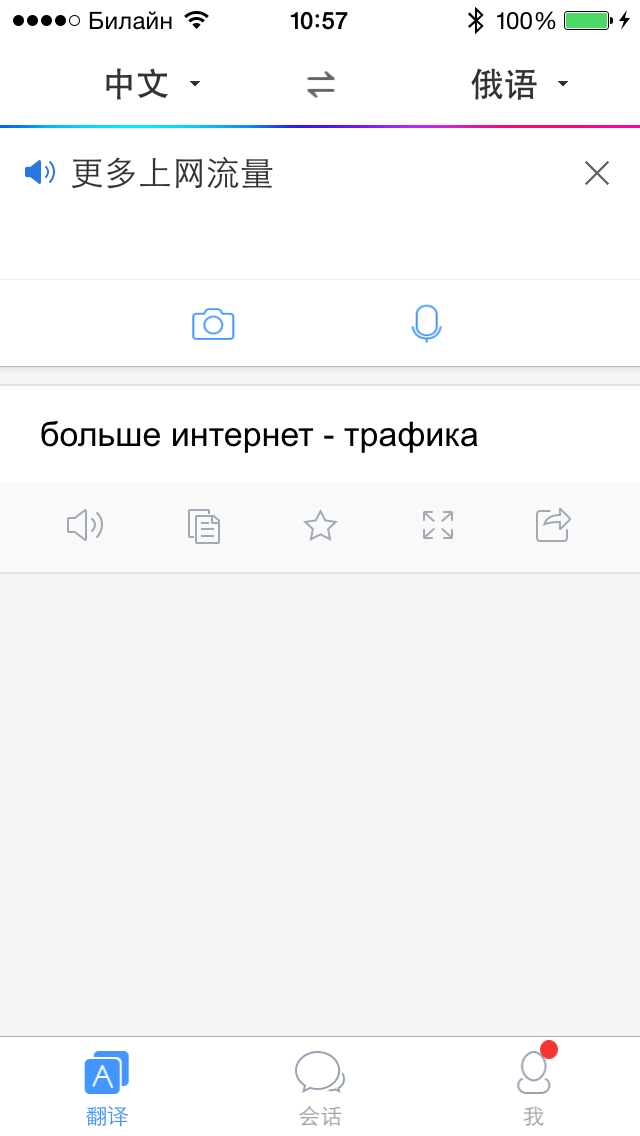Open camera translation
Screen dimensions: 640x1136
[213, 324]
